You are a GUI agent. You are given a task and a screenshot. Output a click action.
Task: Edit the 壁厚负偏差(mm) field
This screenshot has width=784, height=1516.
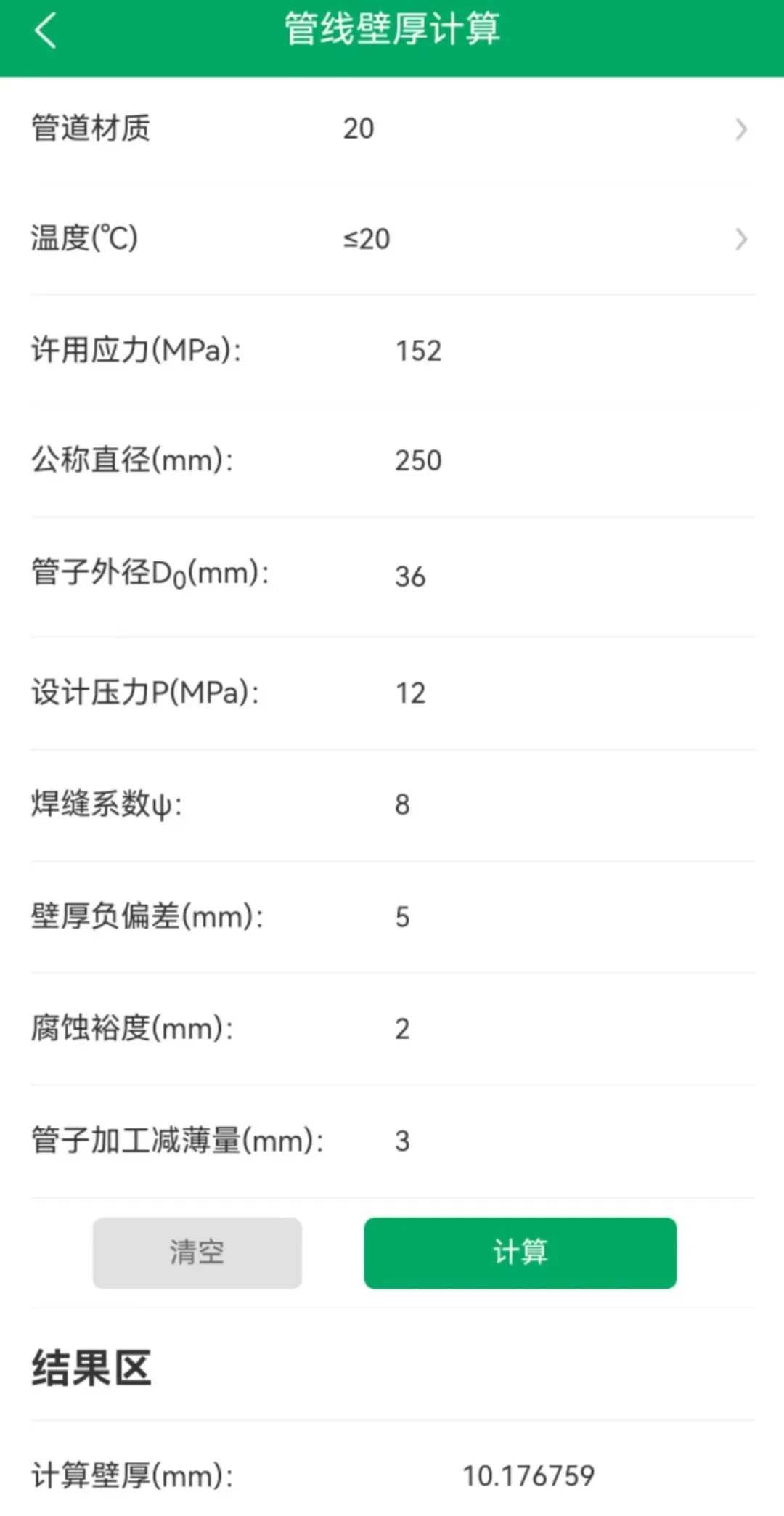(x=566, y=917)
